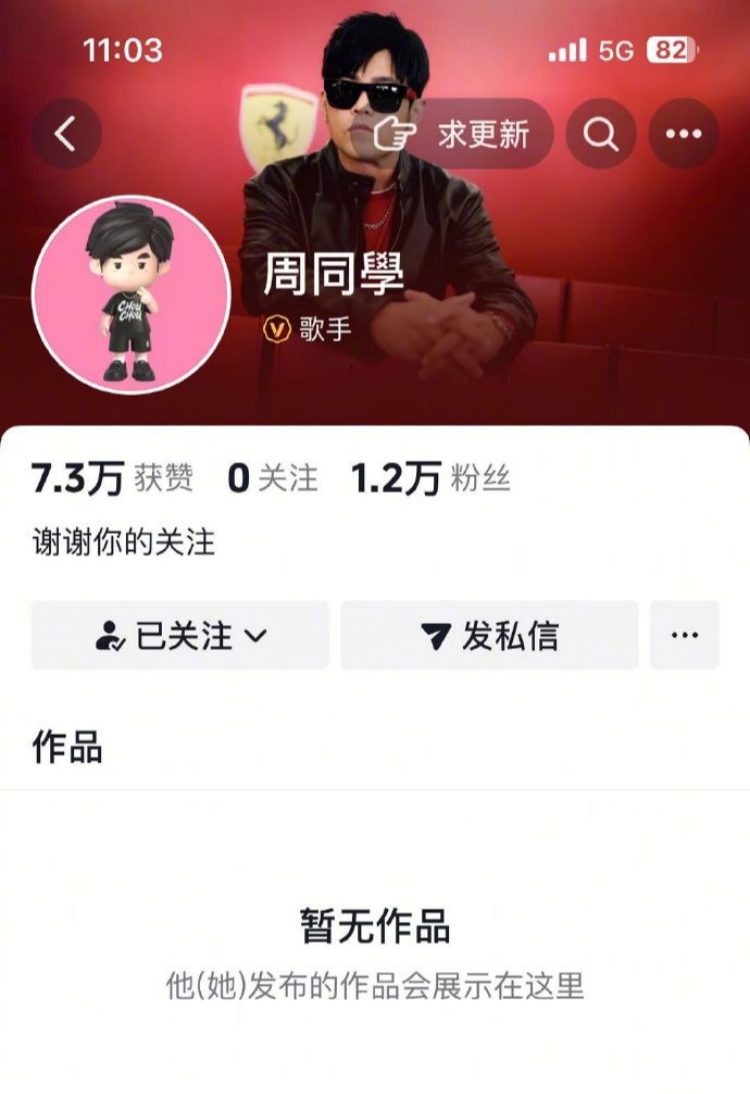Select the 作品 works tab
This screenshot has width=750, height=1094.
67,747
